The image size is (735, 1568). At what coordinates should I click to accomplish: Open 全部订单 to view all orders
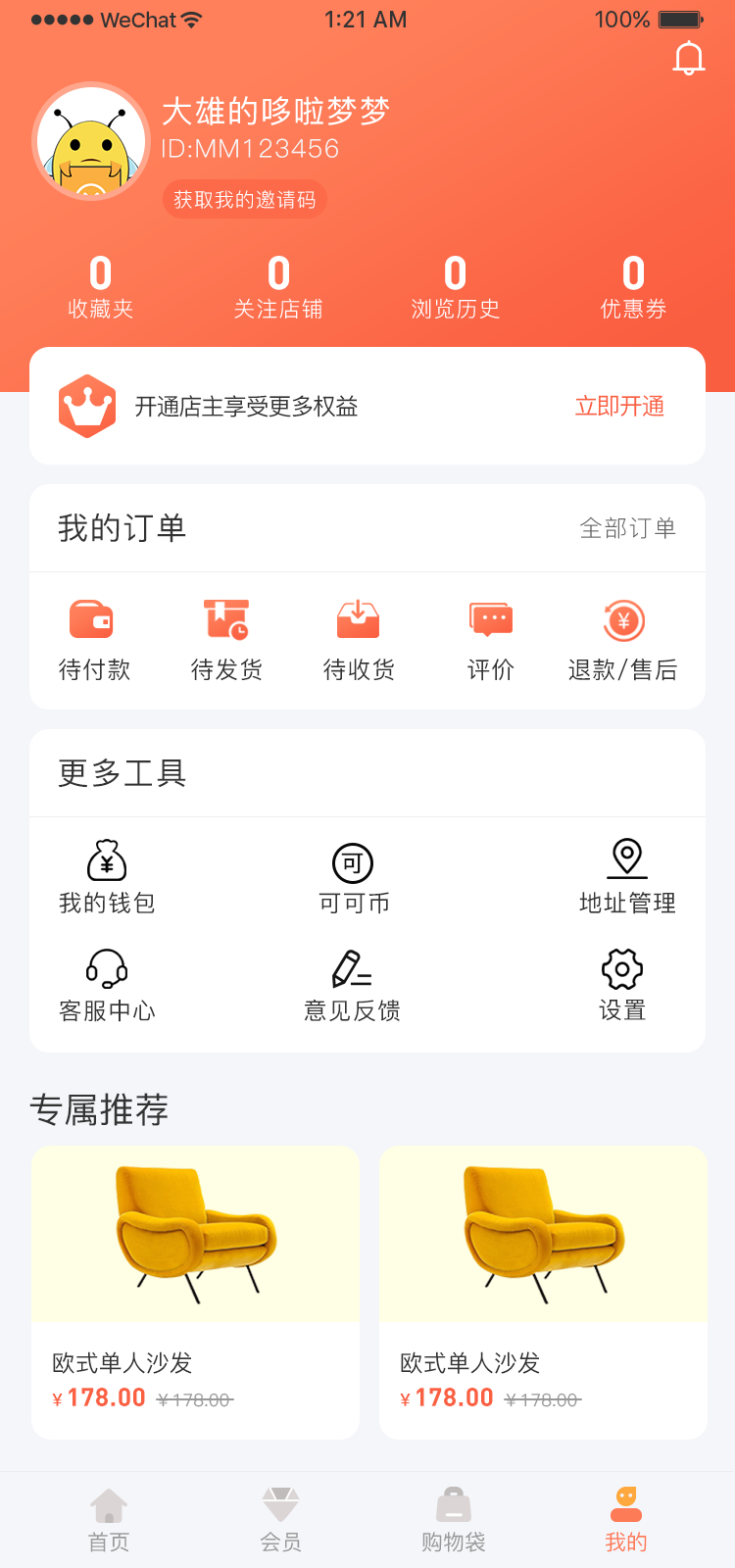point(629,527)
